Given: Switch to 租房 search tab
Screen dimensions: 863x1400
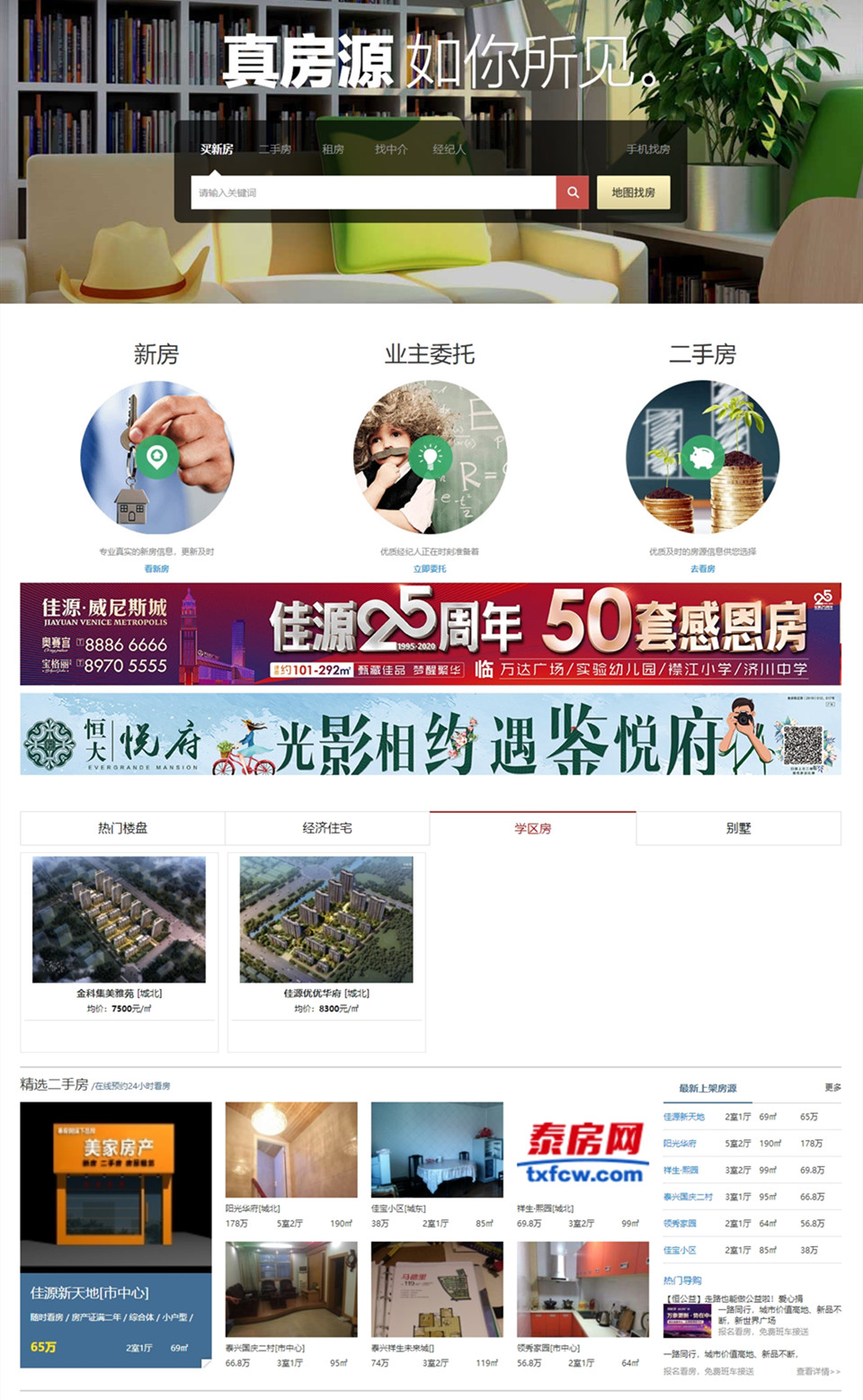Looking at the screenshot, I should click(x=333, y=149).
